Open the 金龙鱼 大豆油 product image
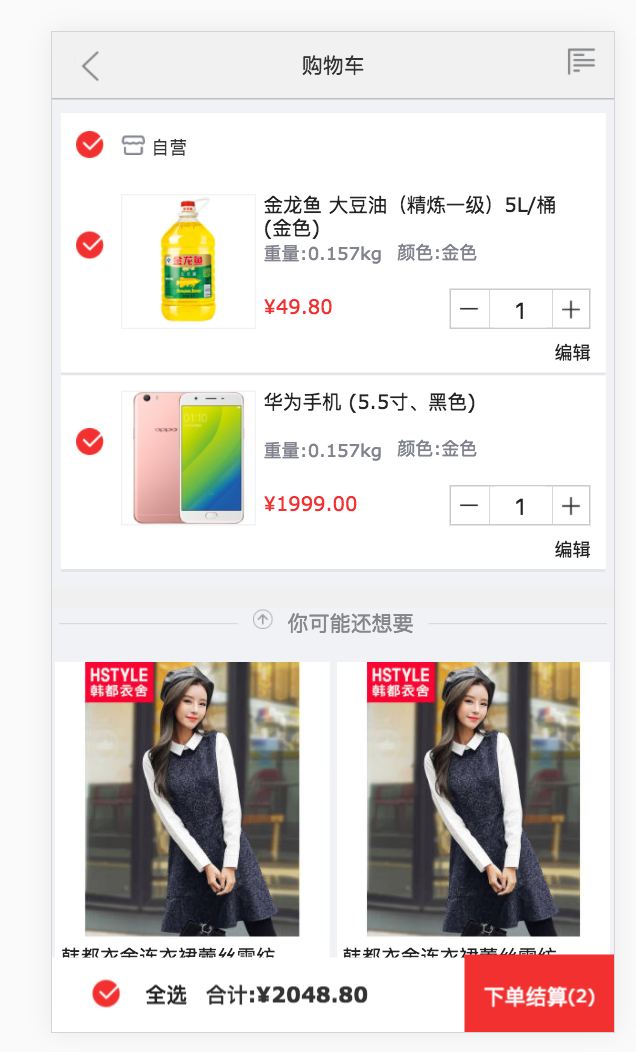The width and height of the screenshot is (636, 1052). click(x=188, y=261)
